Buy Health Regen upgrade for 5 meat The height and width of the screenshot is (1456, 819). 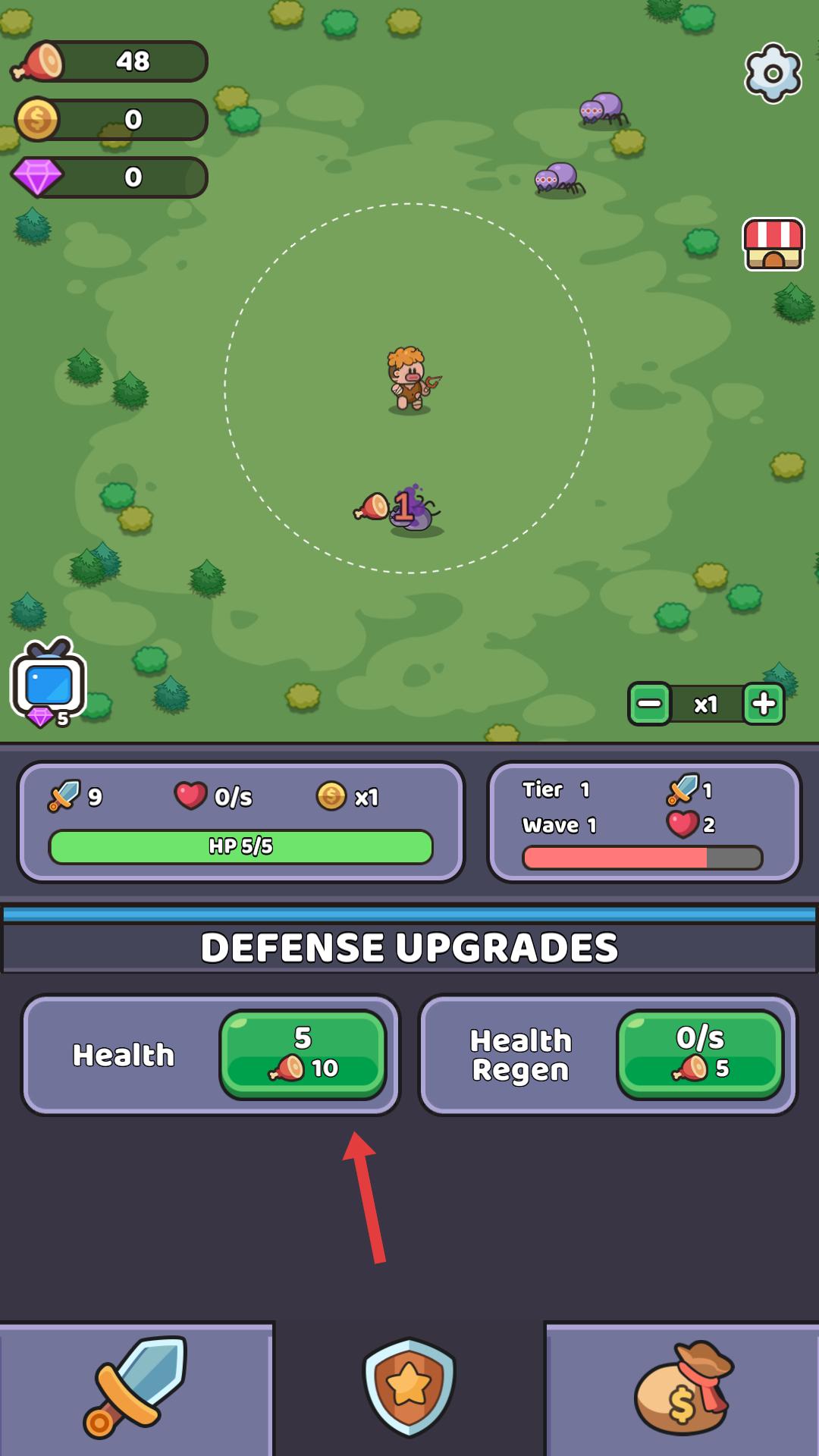click(700, 1054)
